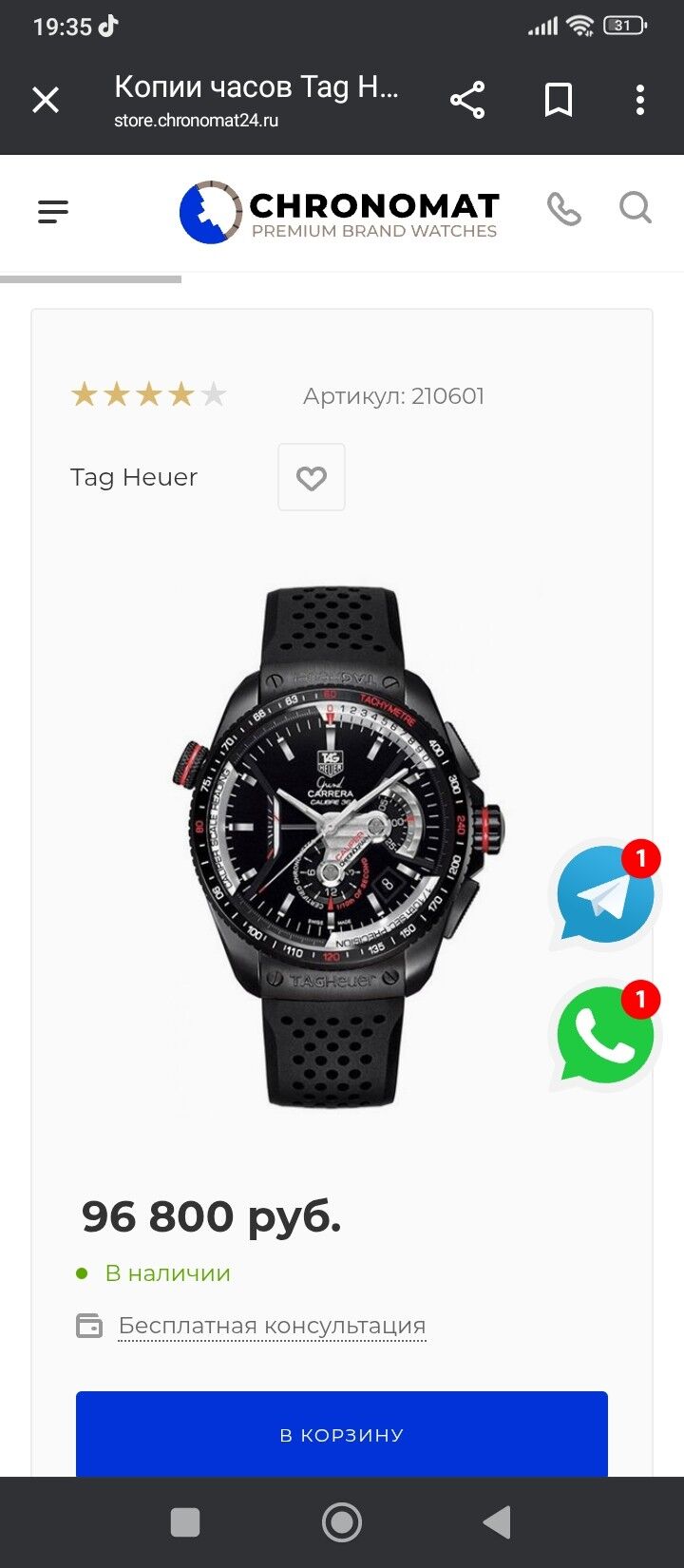Add watch to cart with В корзину
684x1568 pixels.
[342, 1434]
